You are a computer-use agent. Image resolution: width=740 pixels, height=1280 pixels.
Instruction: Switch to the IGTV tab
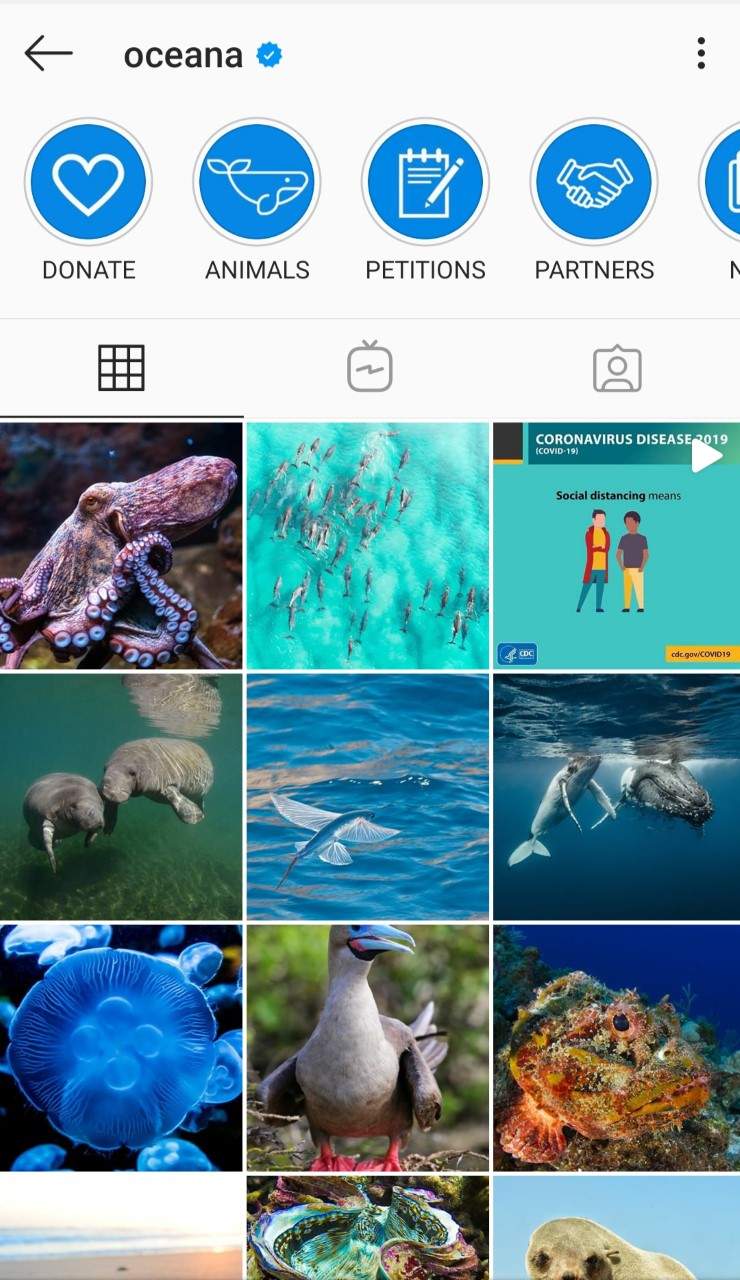coord(370,368)
